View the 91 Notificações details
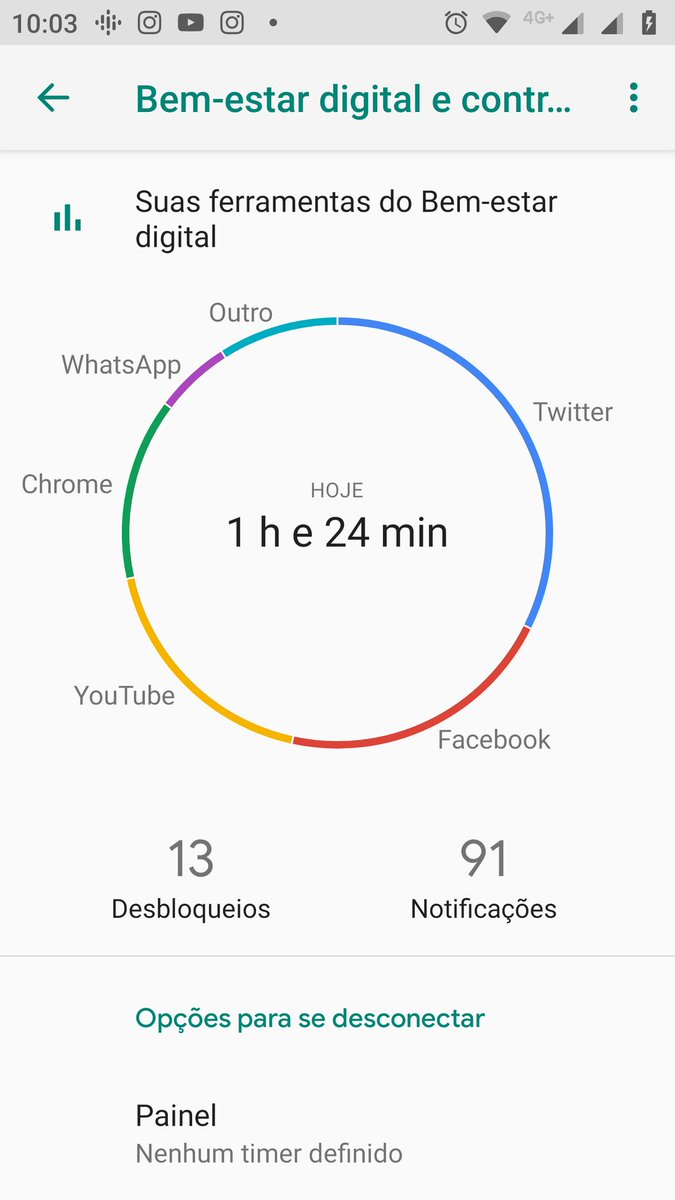The image size is (675, 1200). click(483, 877)
